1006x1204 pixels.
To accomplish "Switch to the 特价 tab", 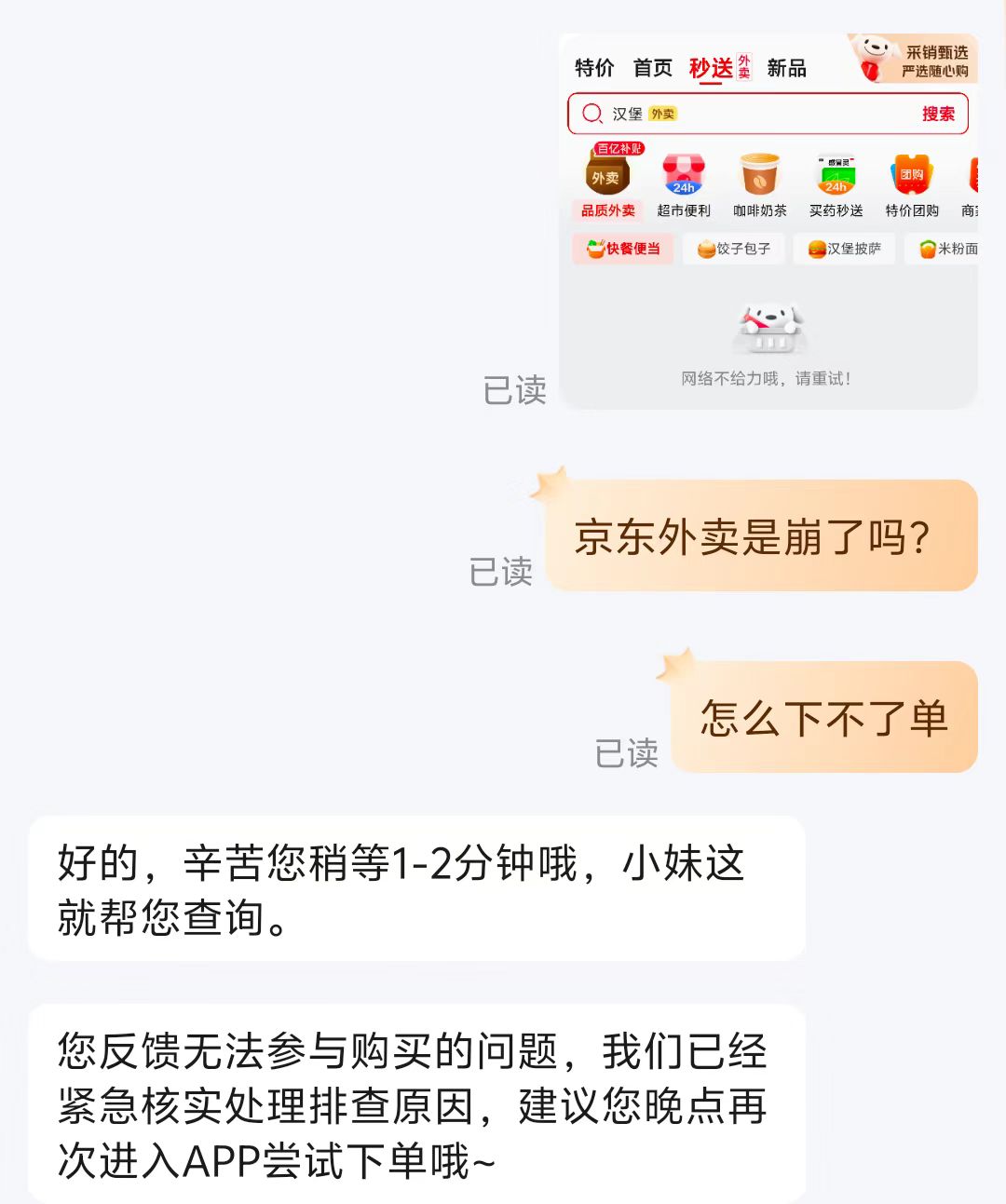I will pos(594,67).
